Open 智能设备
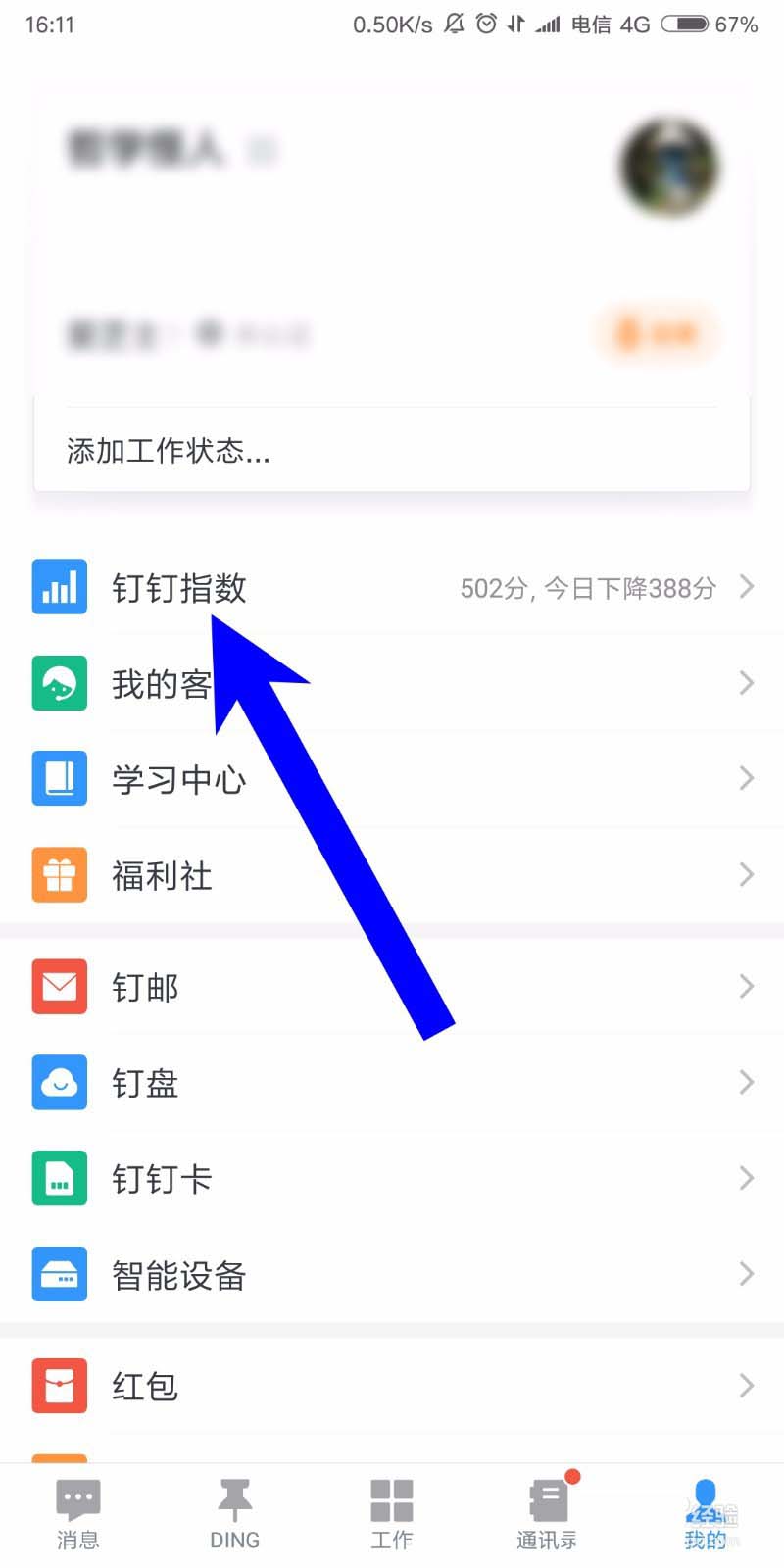Image resolution: width=784 pixels, height=1568 pixels. (x=392, y=1275)
